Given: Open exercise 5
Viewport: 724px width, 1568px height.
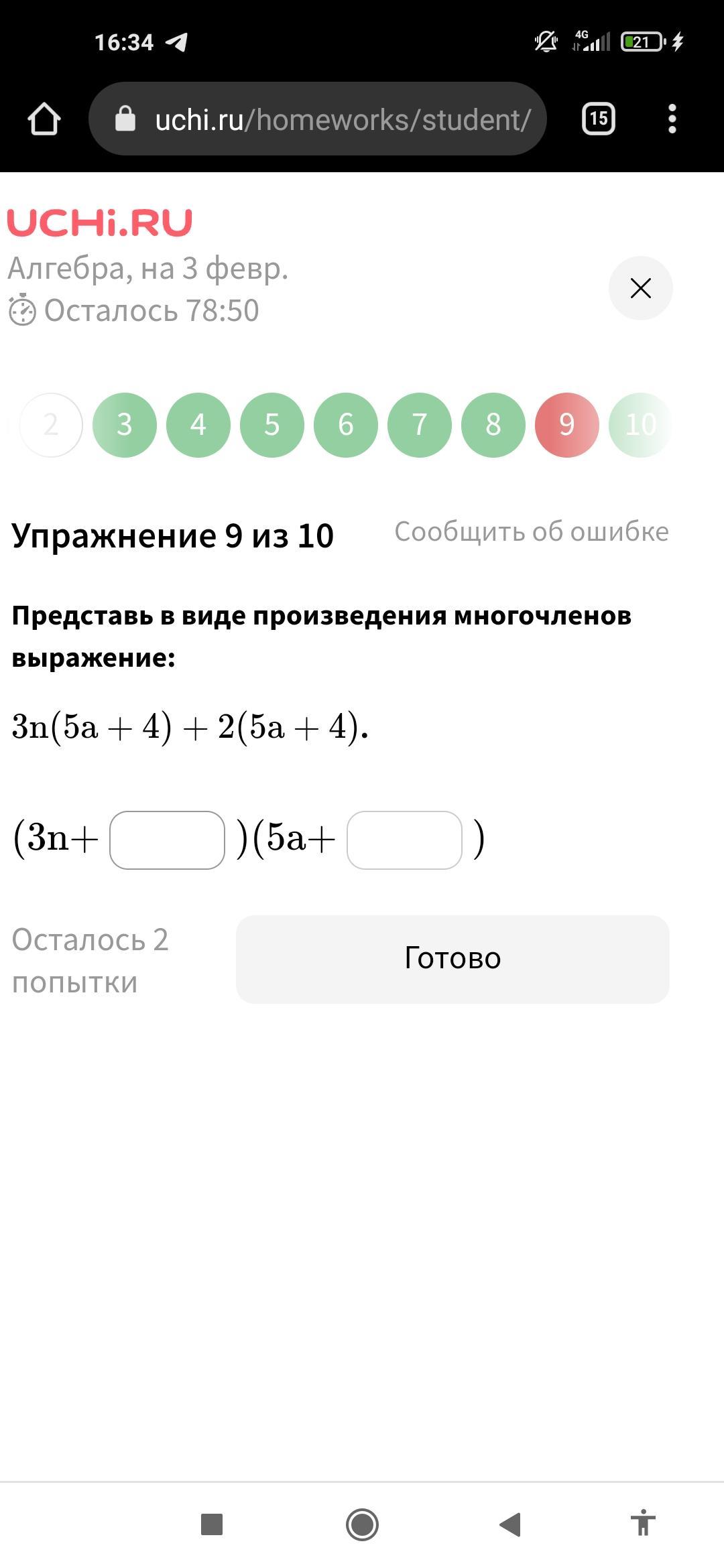Looking at the screenshot, I should (272, 425).
